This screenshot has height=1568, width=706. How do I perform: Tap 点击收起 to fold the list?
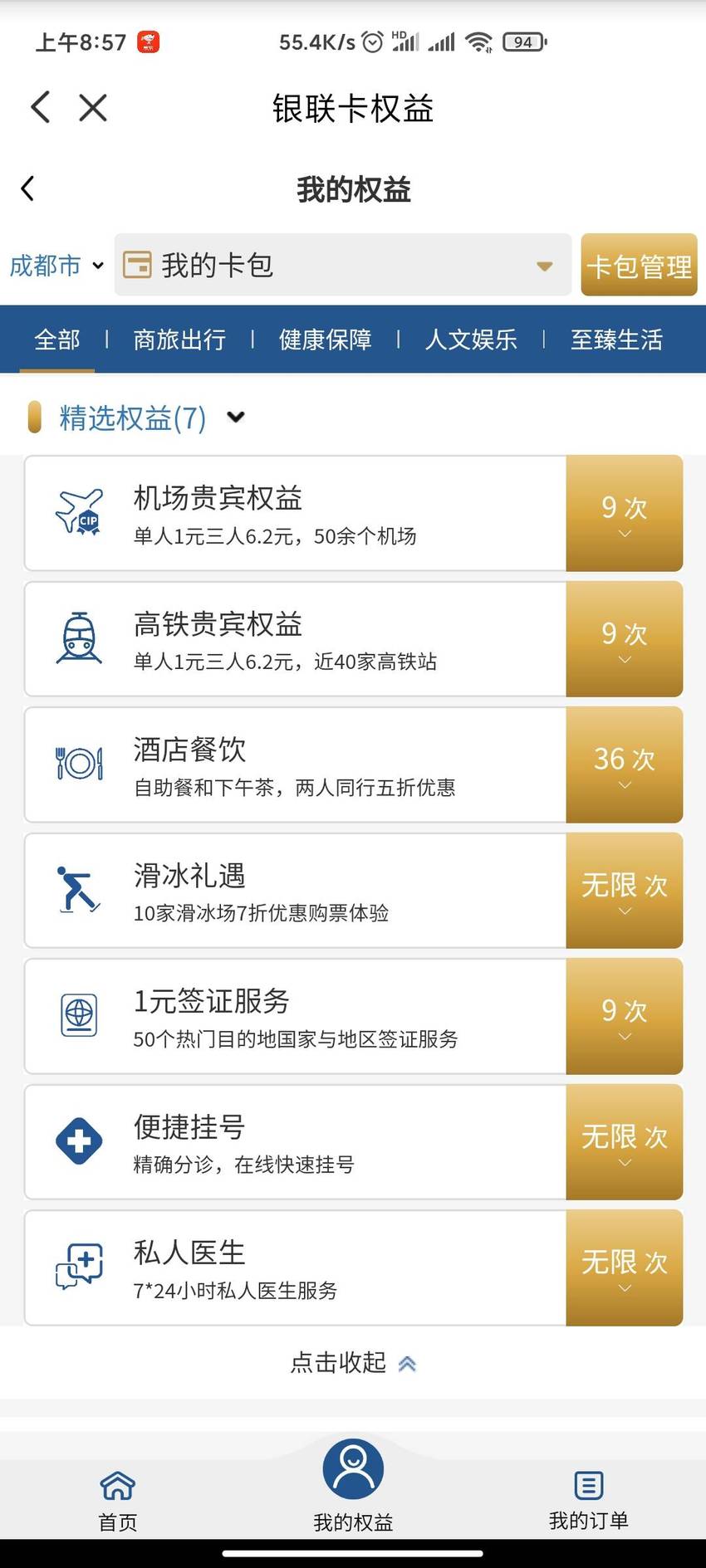353,1363
